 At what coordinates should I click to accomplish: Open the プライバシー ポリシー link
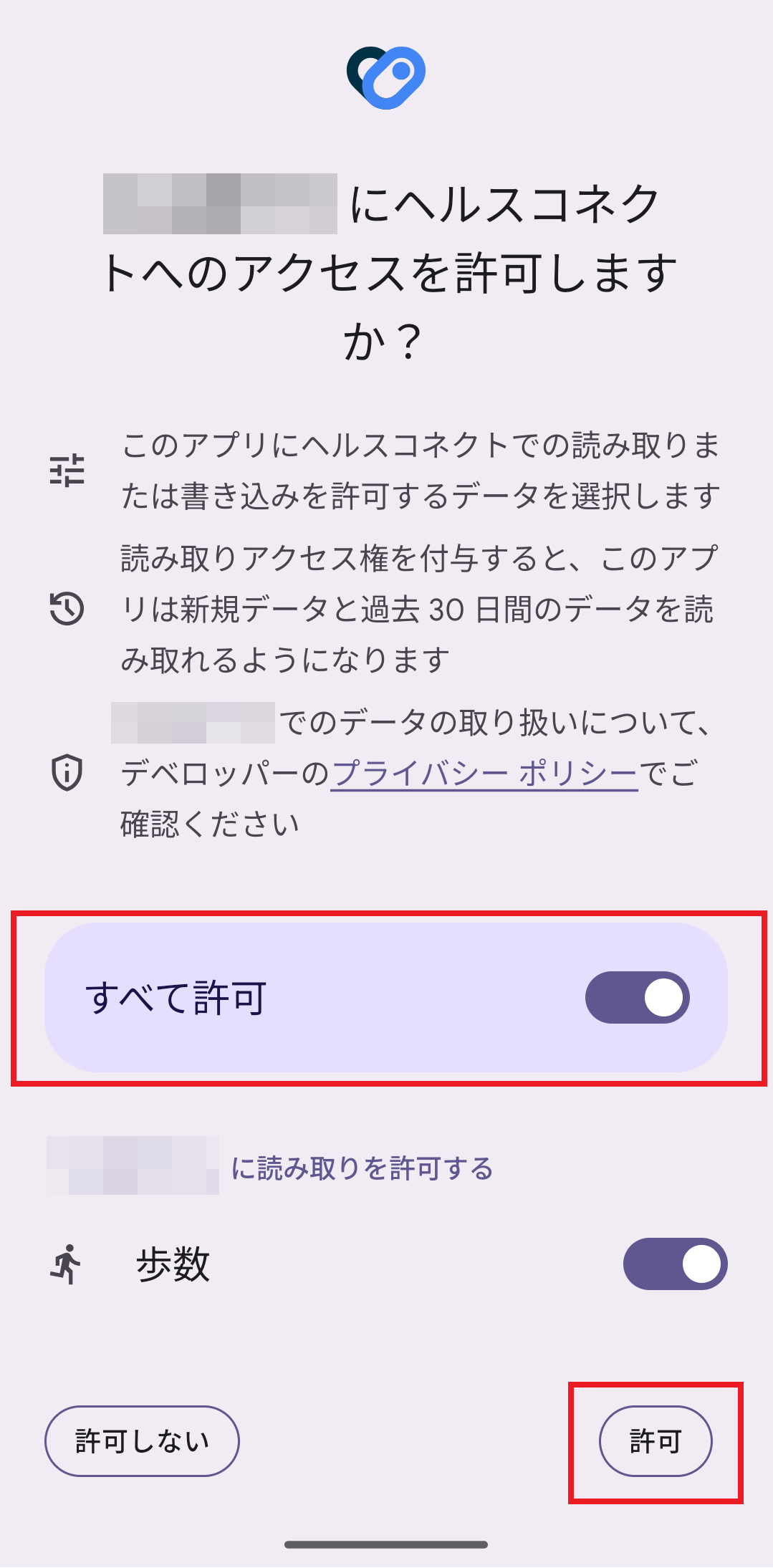click(484, 774)
